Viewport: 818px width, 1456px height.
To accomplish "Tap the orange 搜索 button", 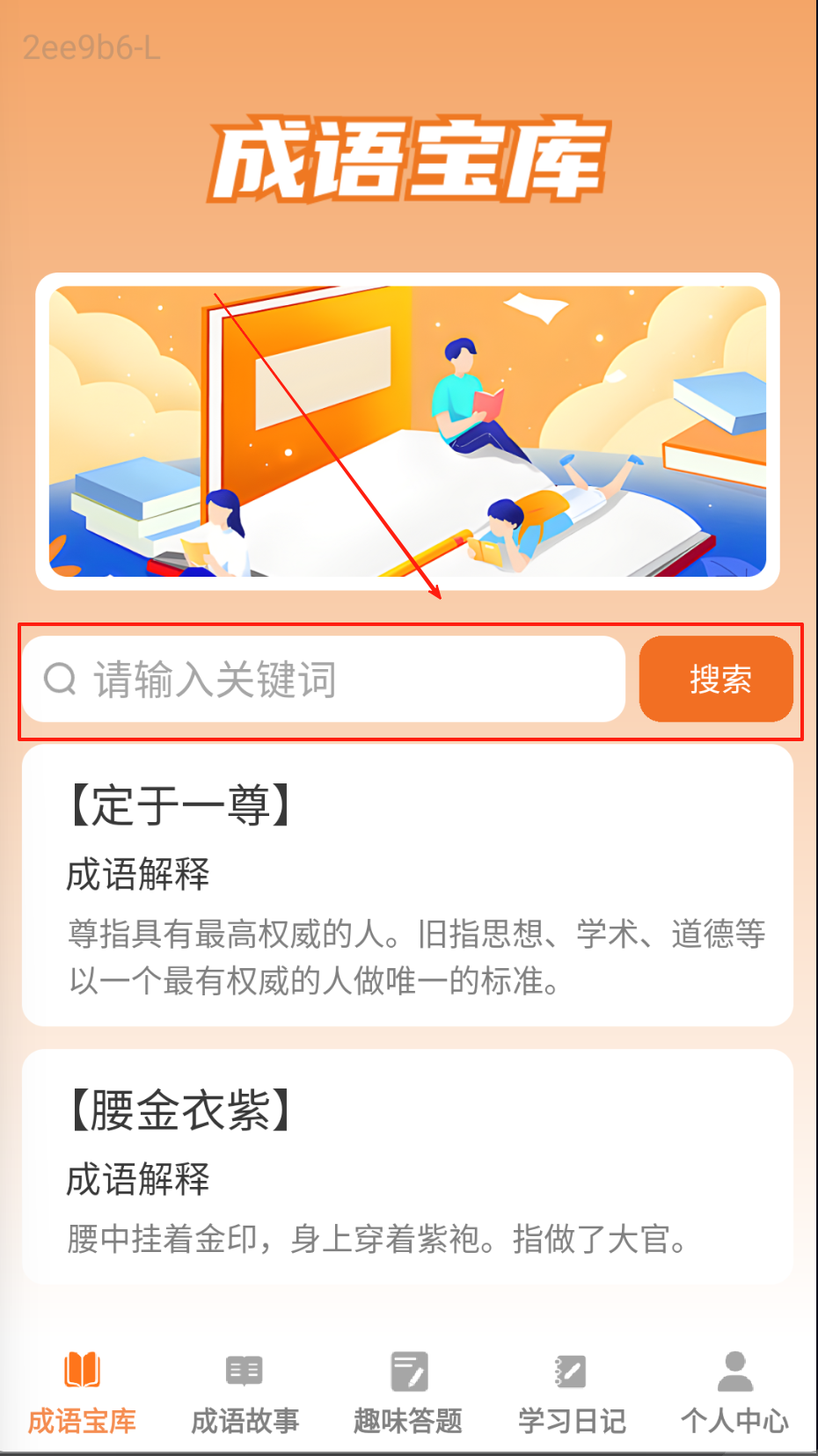I will [716, 680].
